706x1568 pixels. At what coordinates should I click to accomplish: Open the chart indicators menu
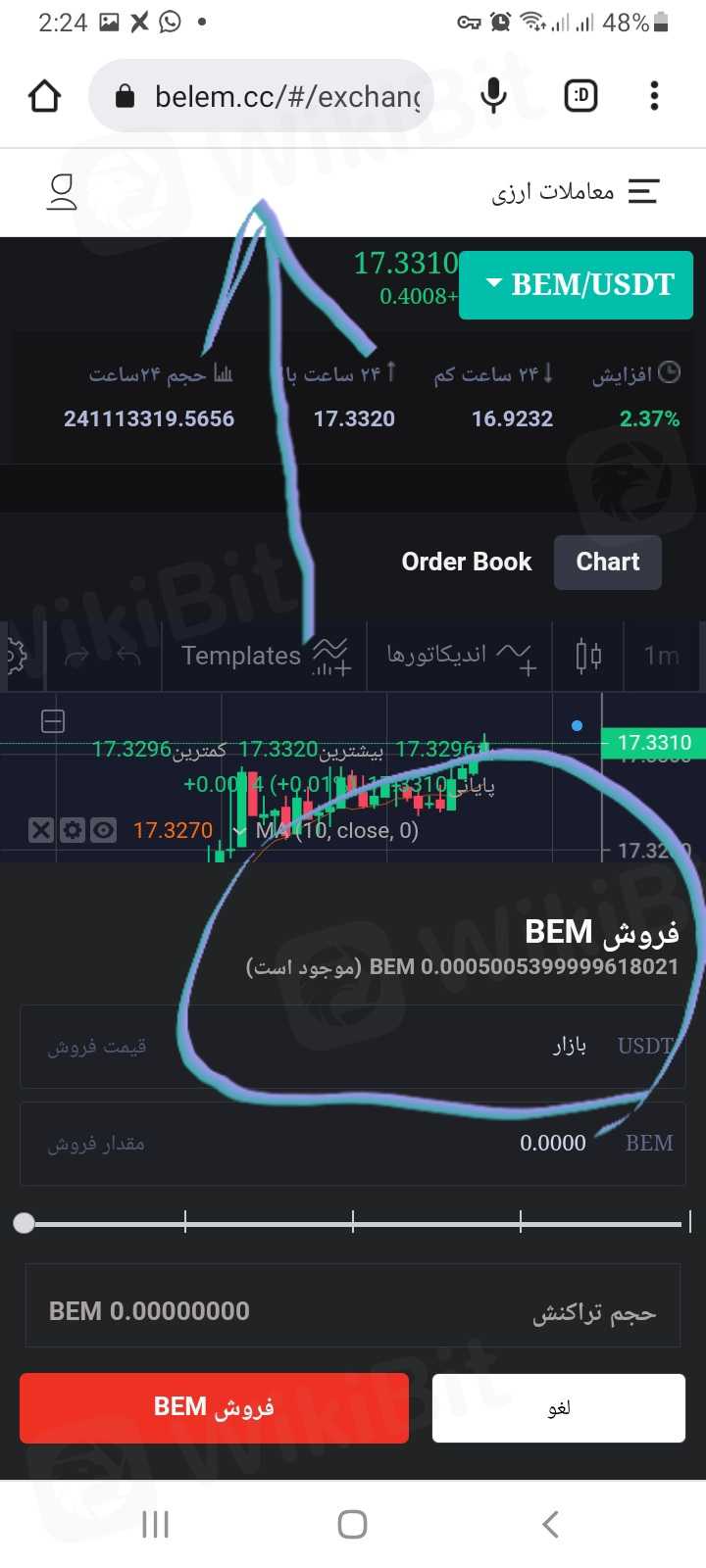[x=459, y=656]
